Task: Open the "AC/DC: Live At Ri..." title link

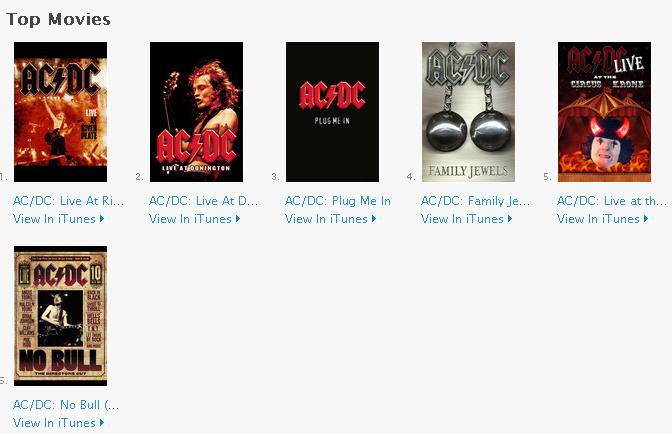Action: (x=68, y=201)
